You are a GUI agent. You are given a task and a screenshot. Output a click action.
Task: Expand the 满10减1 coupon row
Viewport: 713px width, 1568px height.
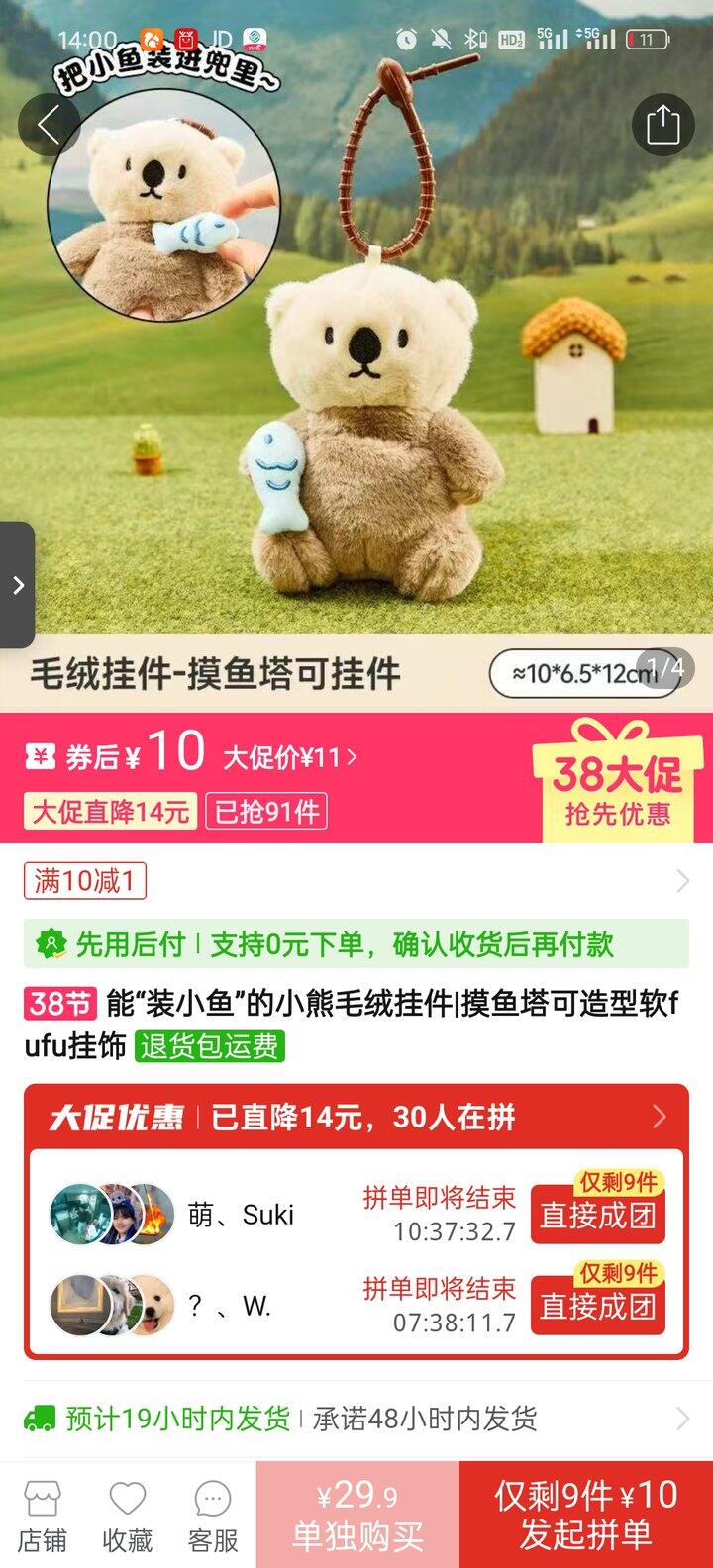[x=356, y=880]
